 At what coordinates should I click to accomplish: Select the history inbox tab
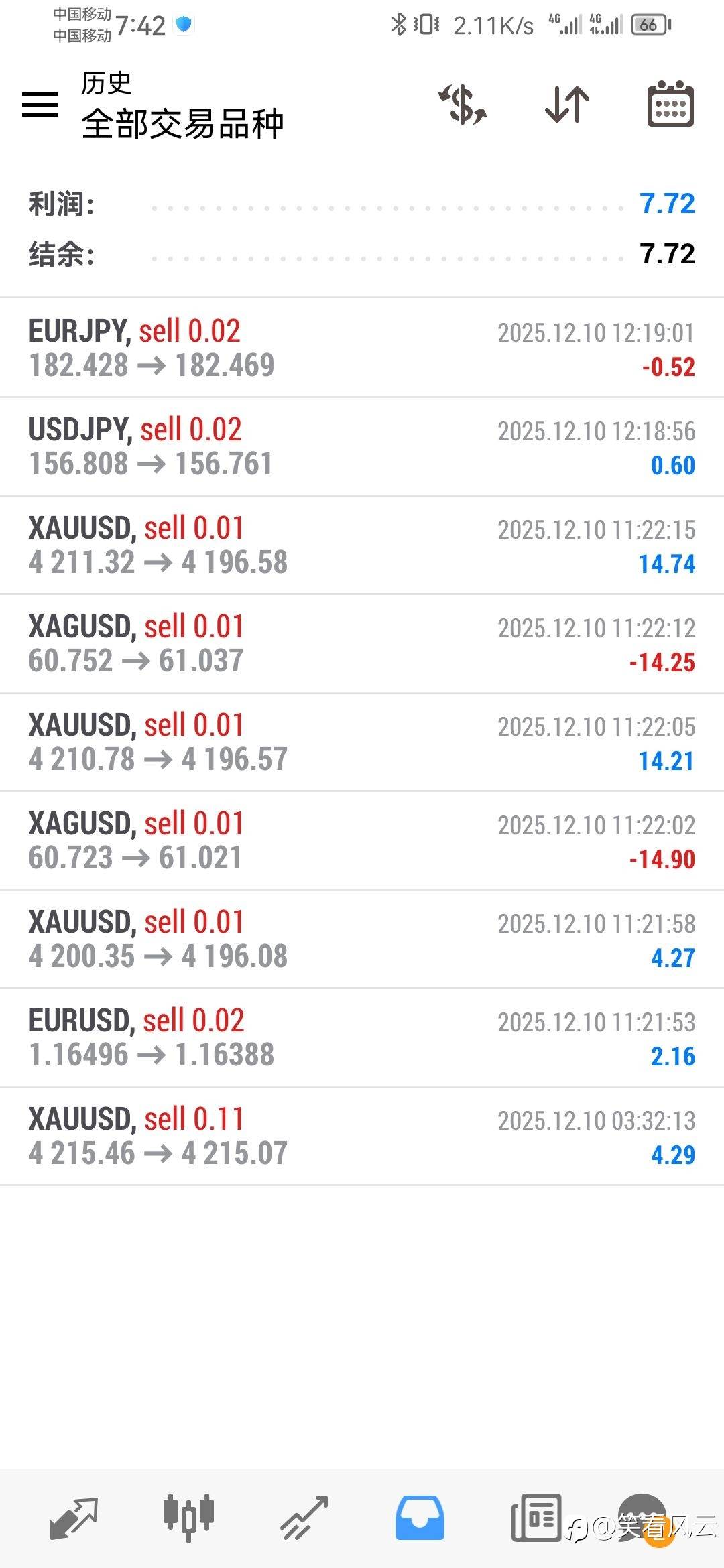coord(420,1517)
